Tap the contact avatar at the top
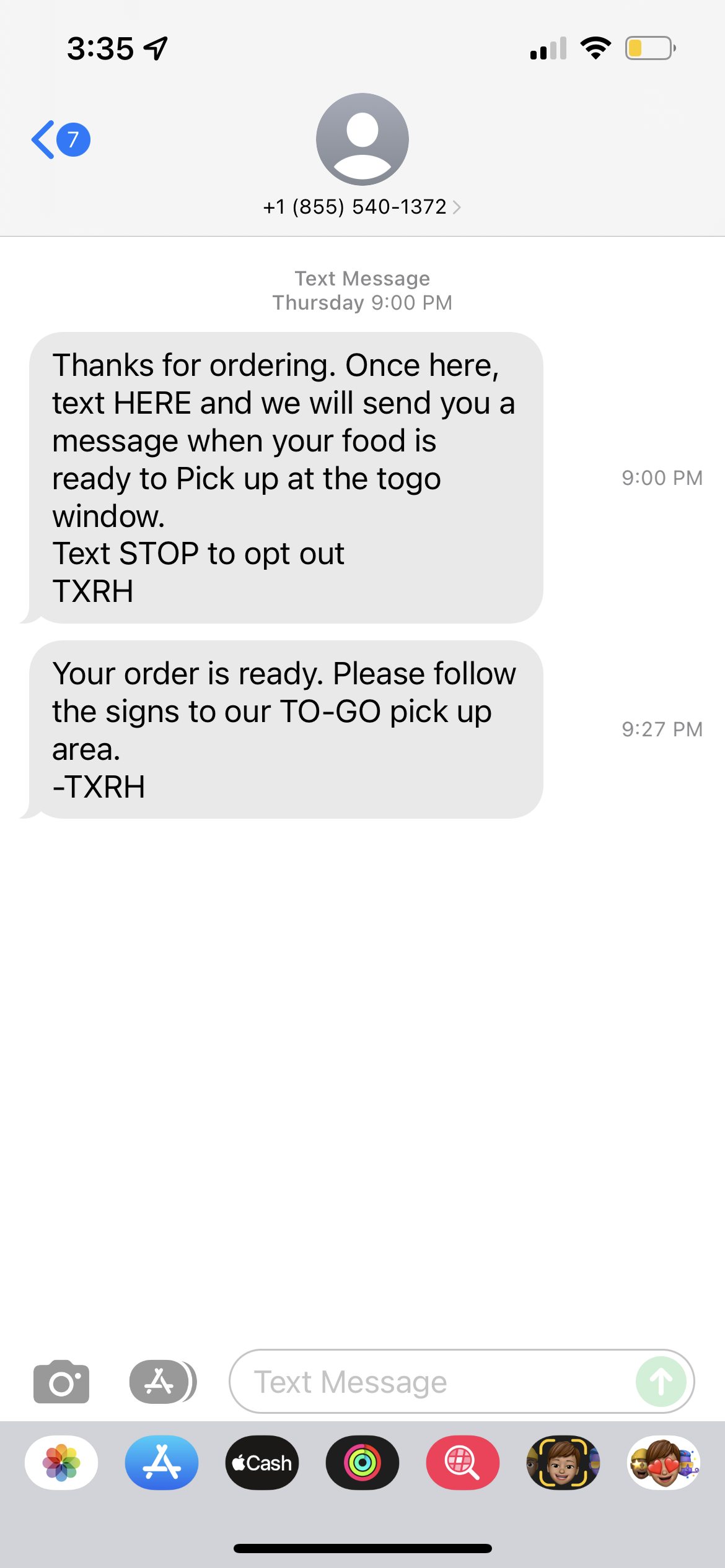Image resolution: width=725 pixels, height=1568 pixels. 362,139
